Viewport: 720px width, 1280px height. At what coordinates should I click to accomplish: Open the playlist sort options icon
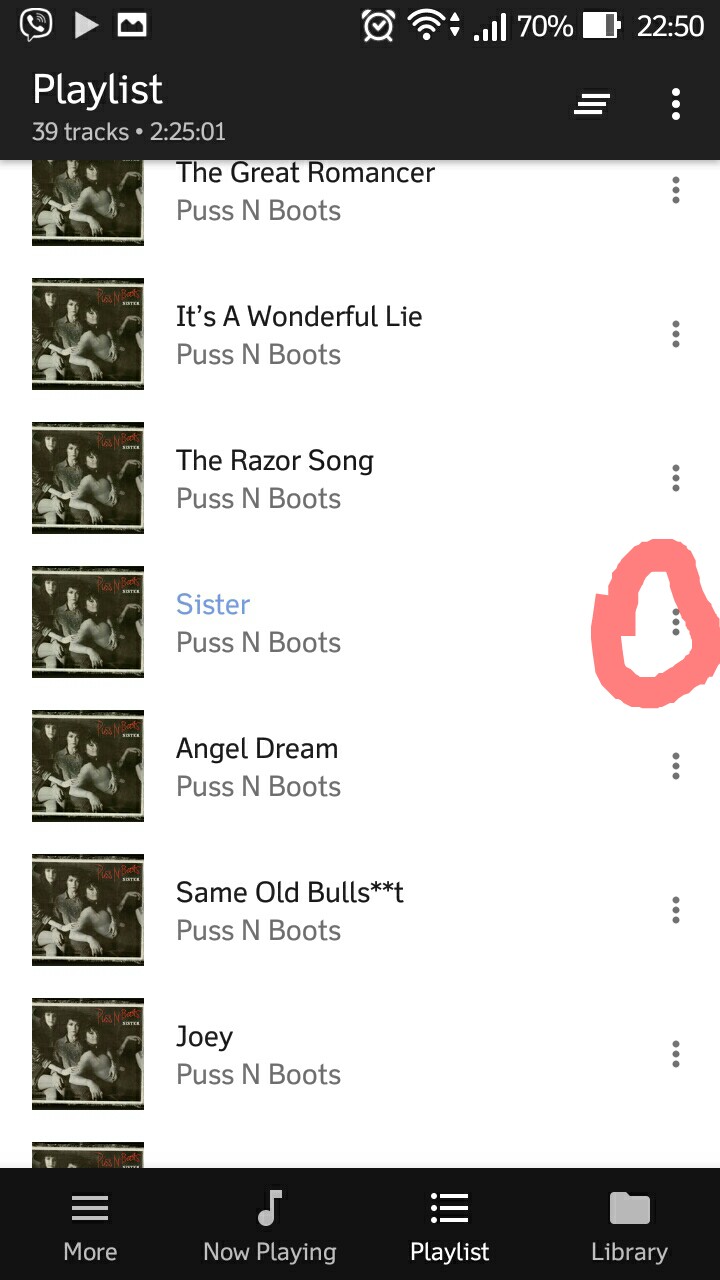point(591,104)
